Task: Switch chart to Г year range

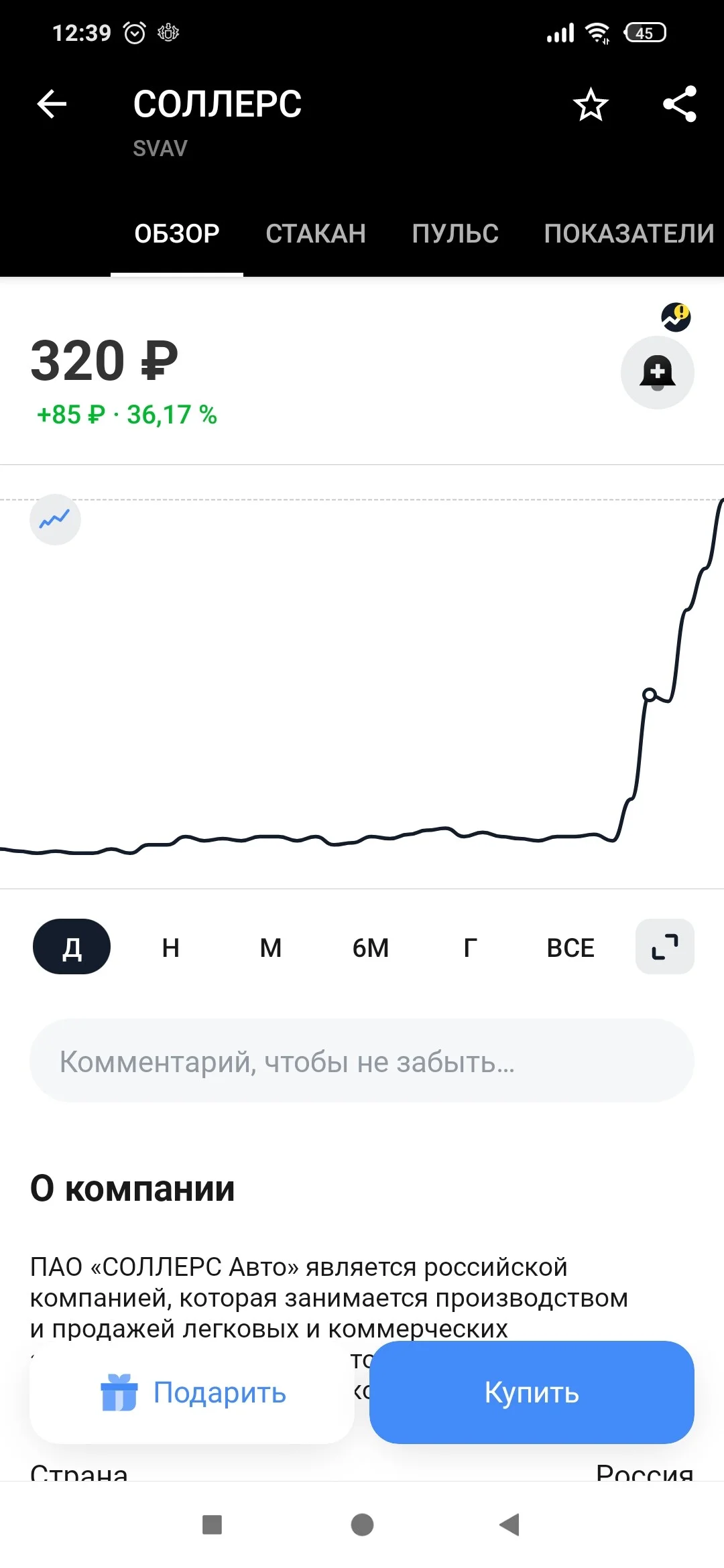Action: [471, 948]
